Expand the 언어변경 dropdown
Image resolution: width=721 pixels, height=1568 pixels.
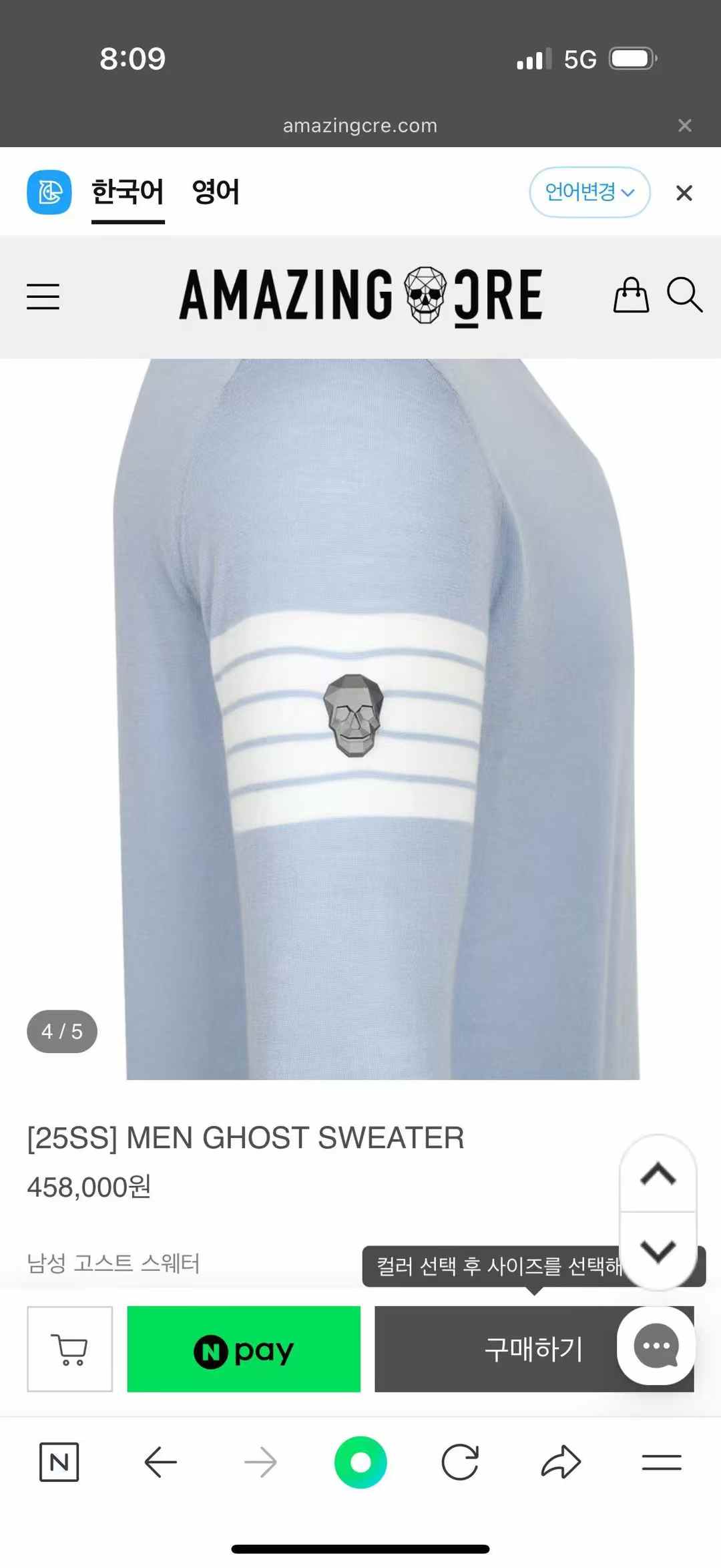(589, 192)
